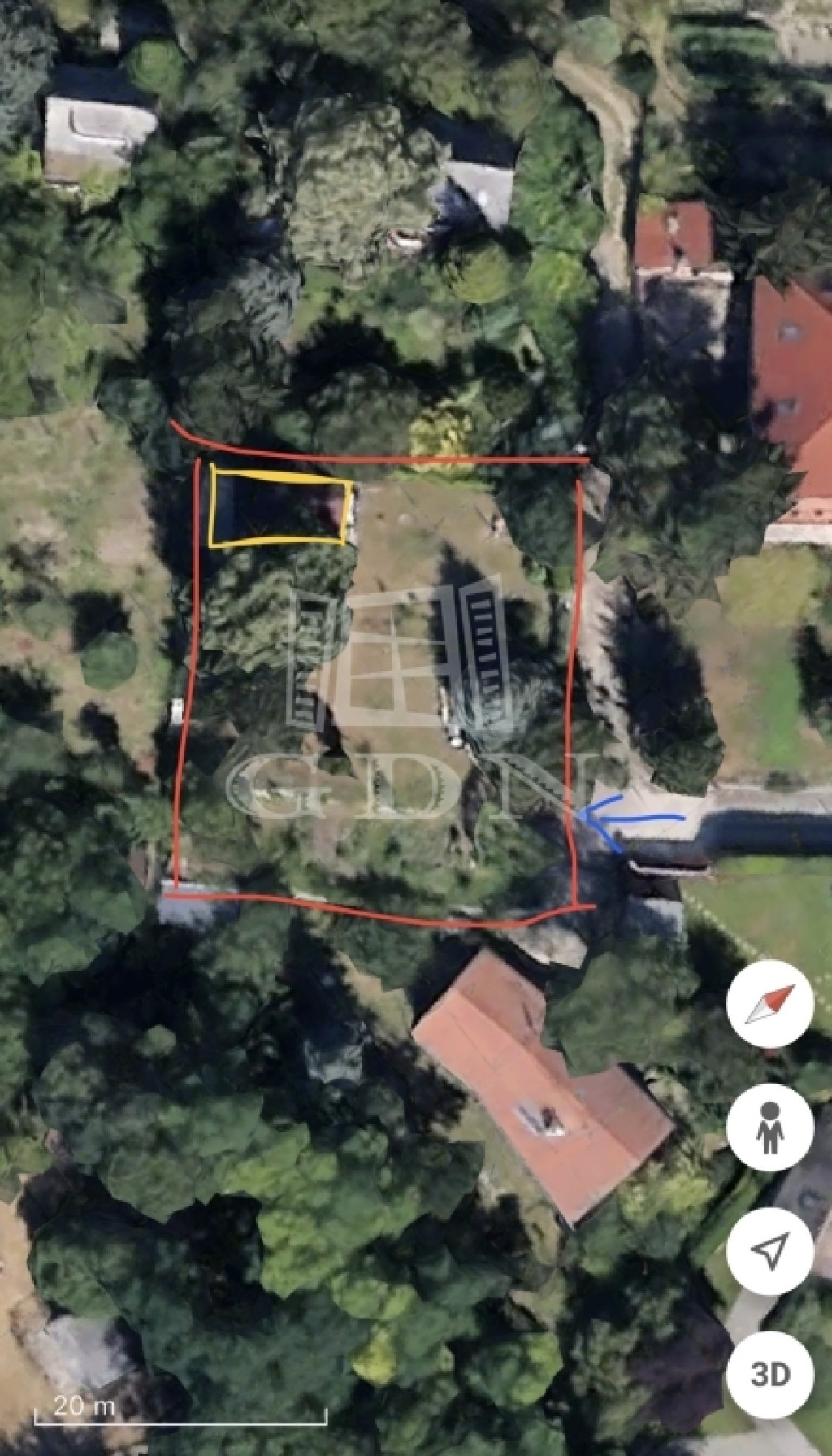Switch to 3D view

tap(769, 1374)
